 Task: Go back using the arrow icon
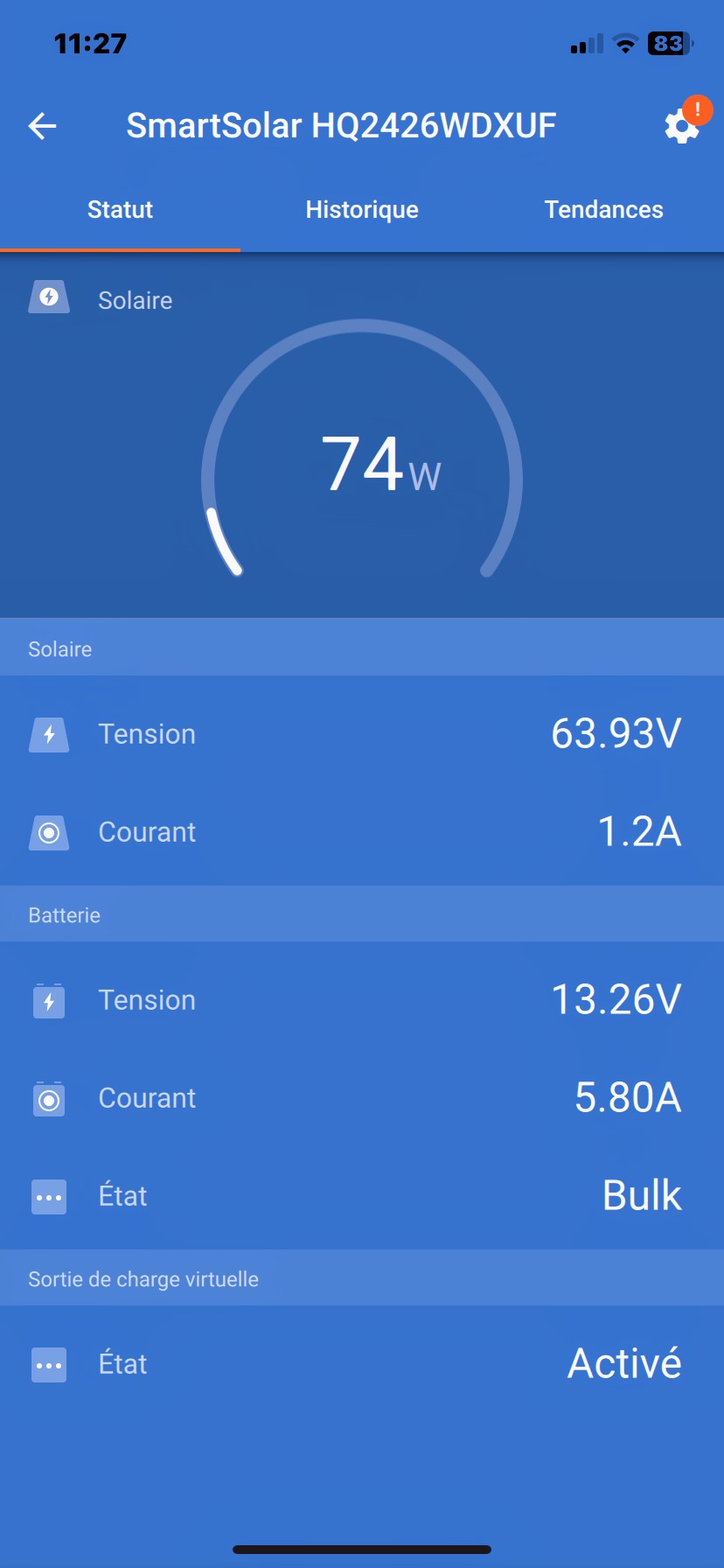(42, 126)
